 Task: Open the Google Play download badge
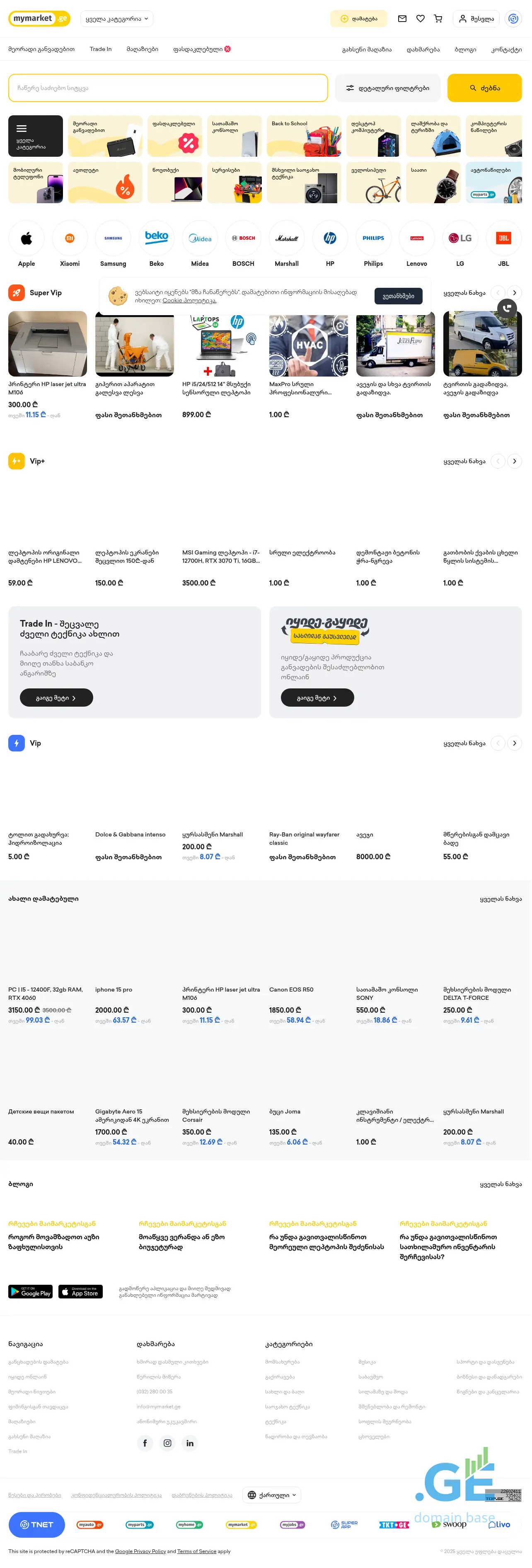[x=30, y=1292]
